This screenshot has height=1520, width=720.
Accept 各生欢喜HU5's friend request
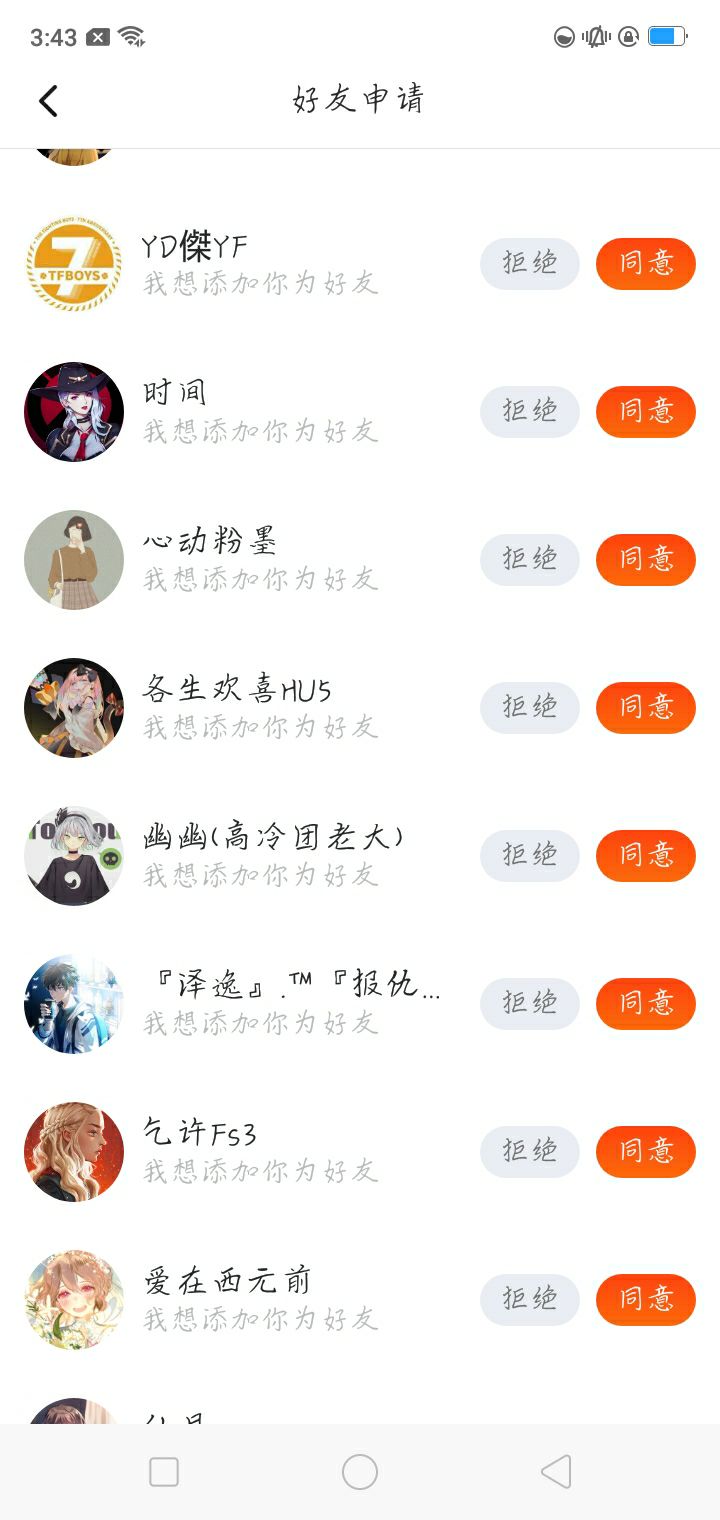645,708
